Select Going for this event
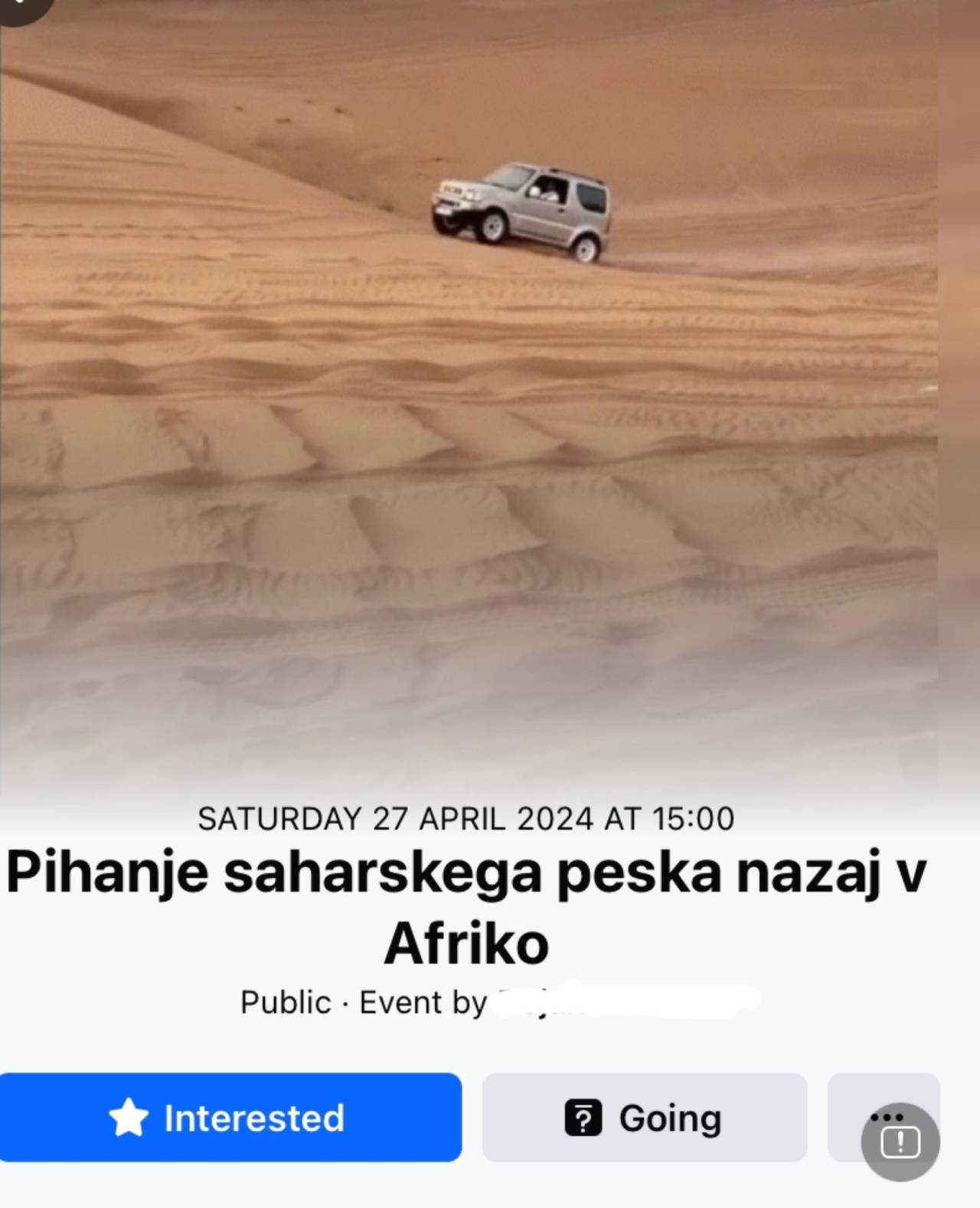Viewport: 980px width, 1208px height. [x=644, y=1117]
